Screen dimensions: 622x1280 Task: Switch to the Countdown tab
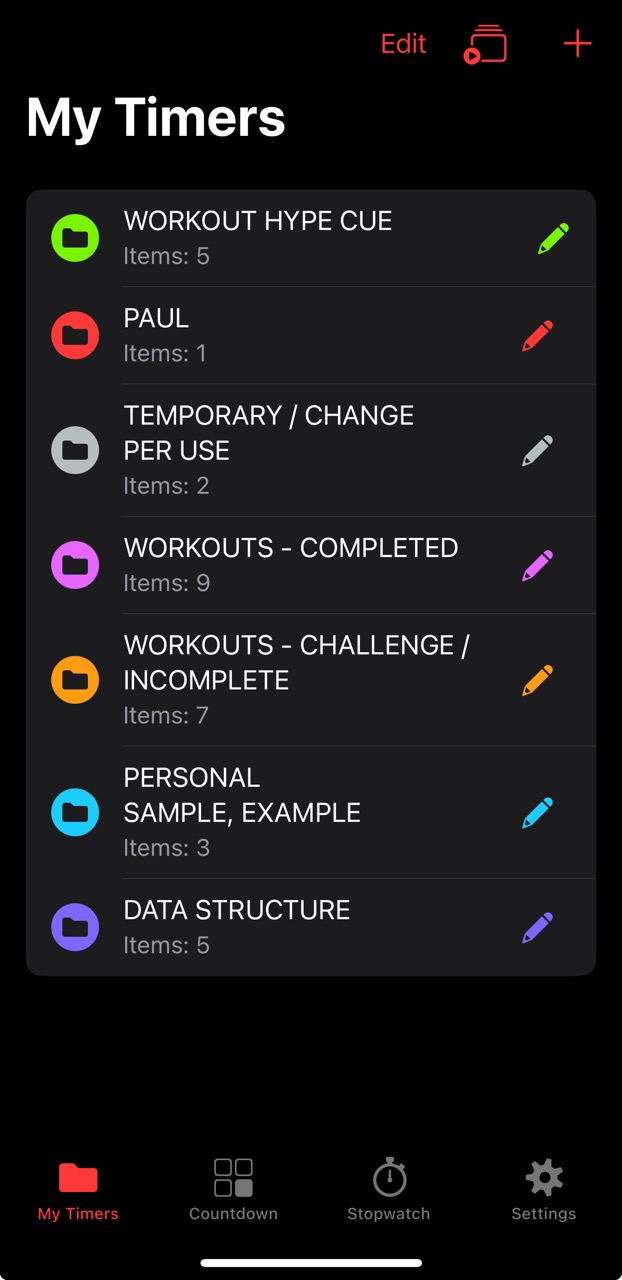click(233, 1190)
